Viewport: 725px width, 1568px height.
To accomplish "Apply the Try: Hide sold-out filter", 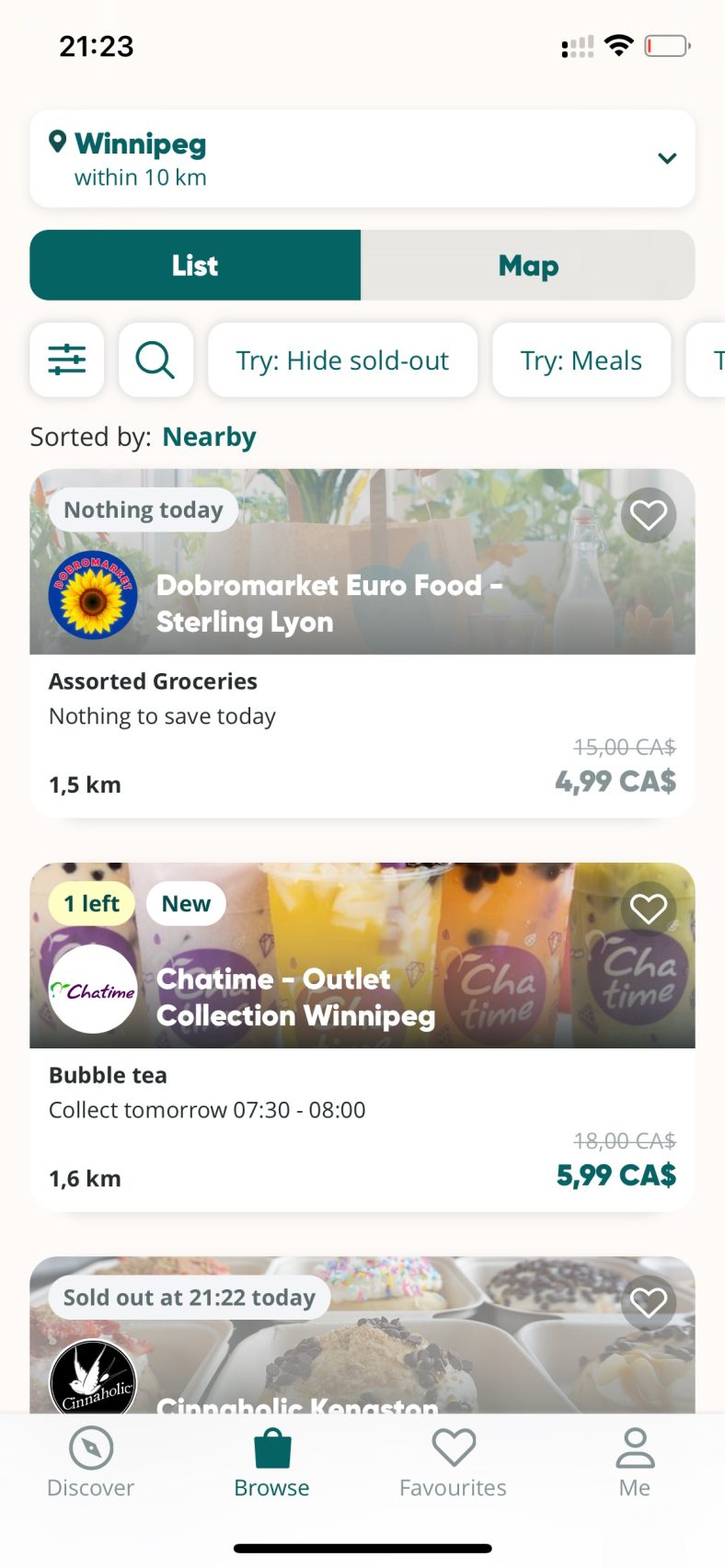I will tap(342, 360).
